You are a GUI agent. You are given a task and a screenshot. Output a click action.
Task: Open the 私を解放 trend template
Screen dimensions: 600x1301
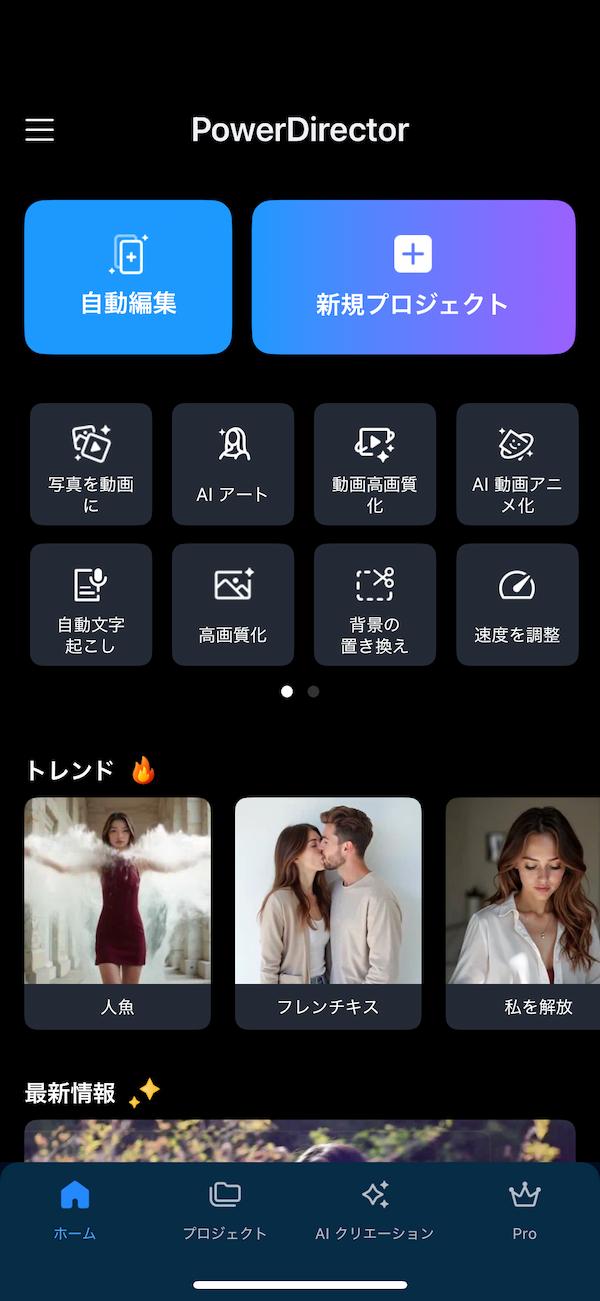[x=522, y=912]
